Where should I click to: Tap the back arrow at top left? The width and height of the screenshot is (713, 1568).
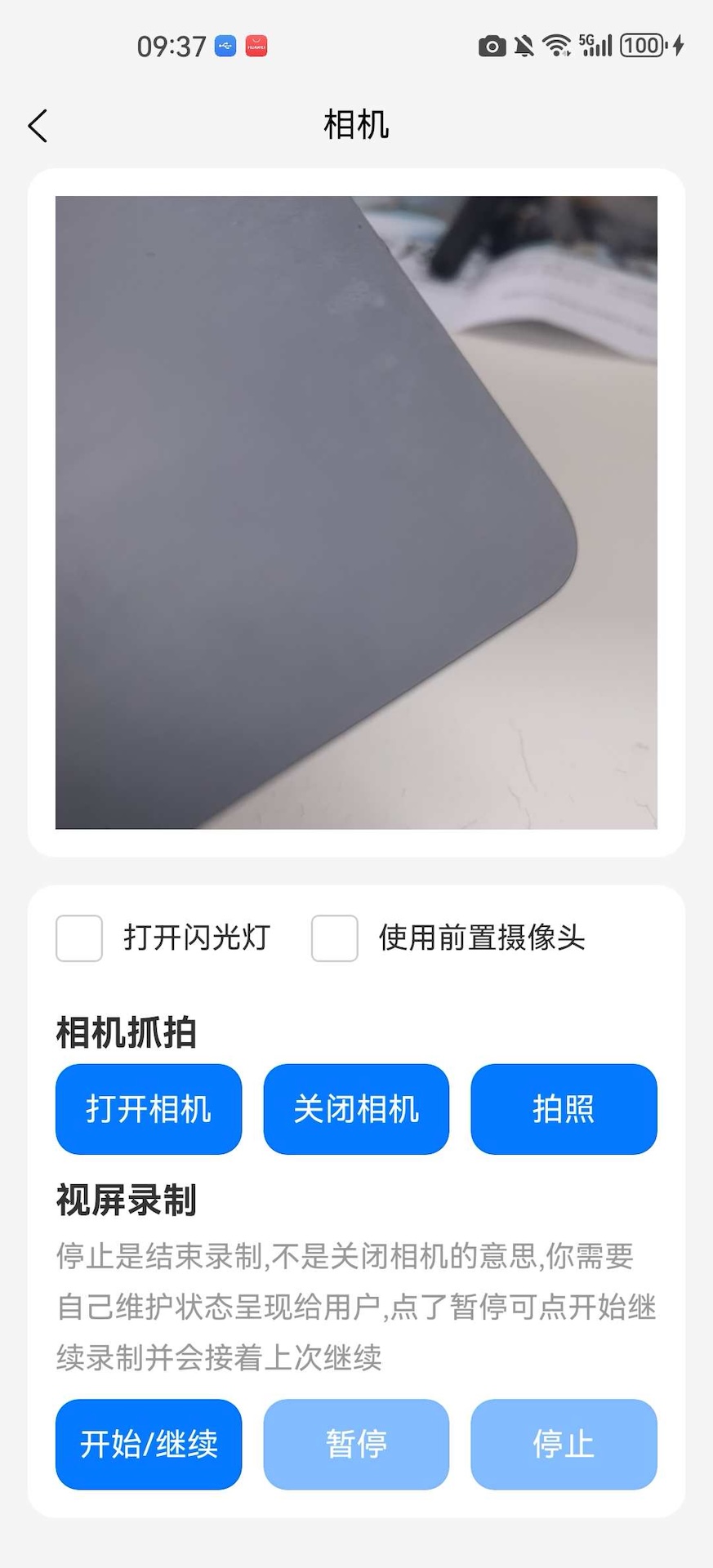(x=37, y=125)
